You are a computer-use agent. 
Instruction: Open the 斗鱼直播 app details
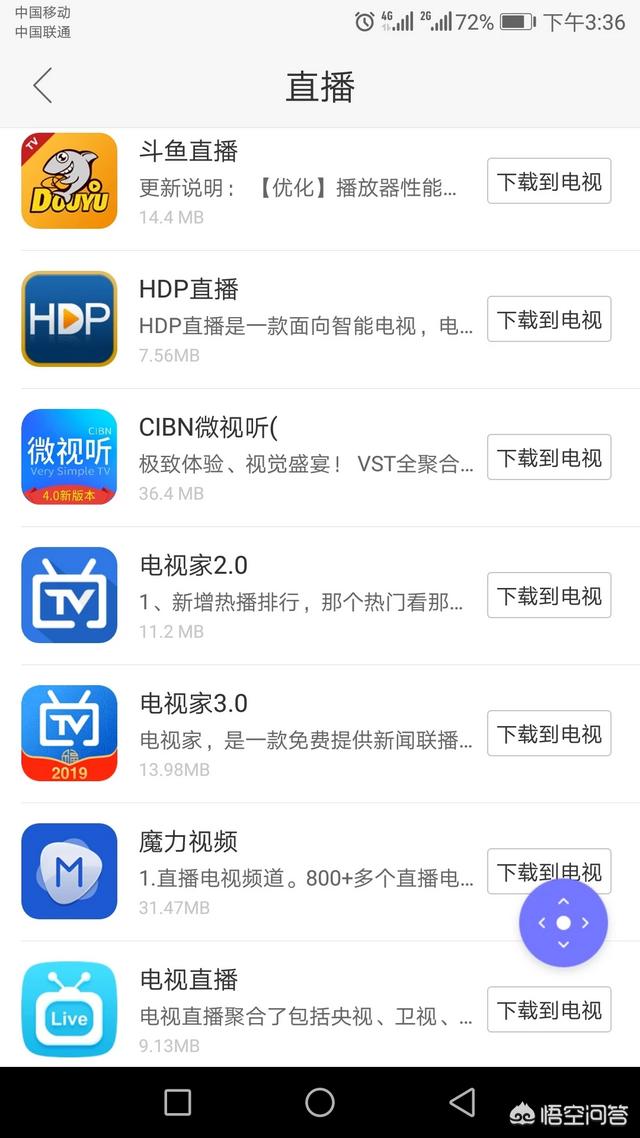(x=298, y=182)
